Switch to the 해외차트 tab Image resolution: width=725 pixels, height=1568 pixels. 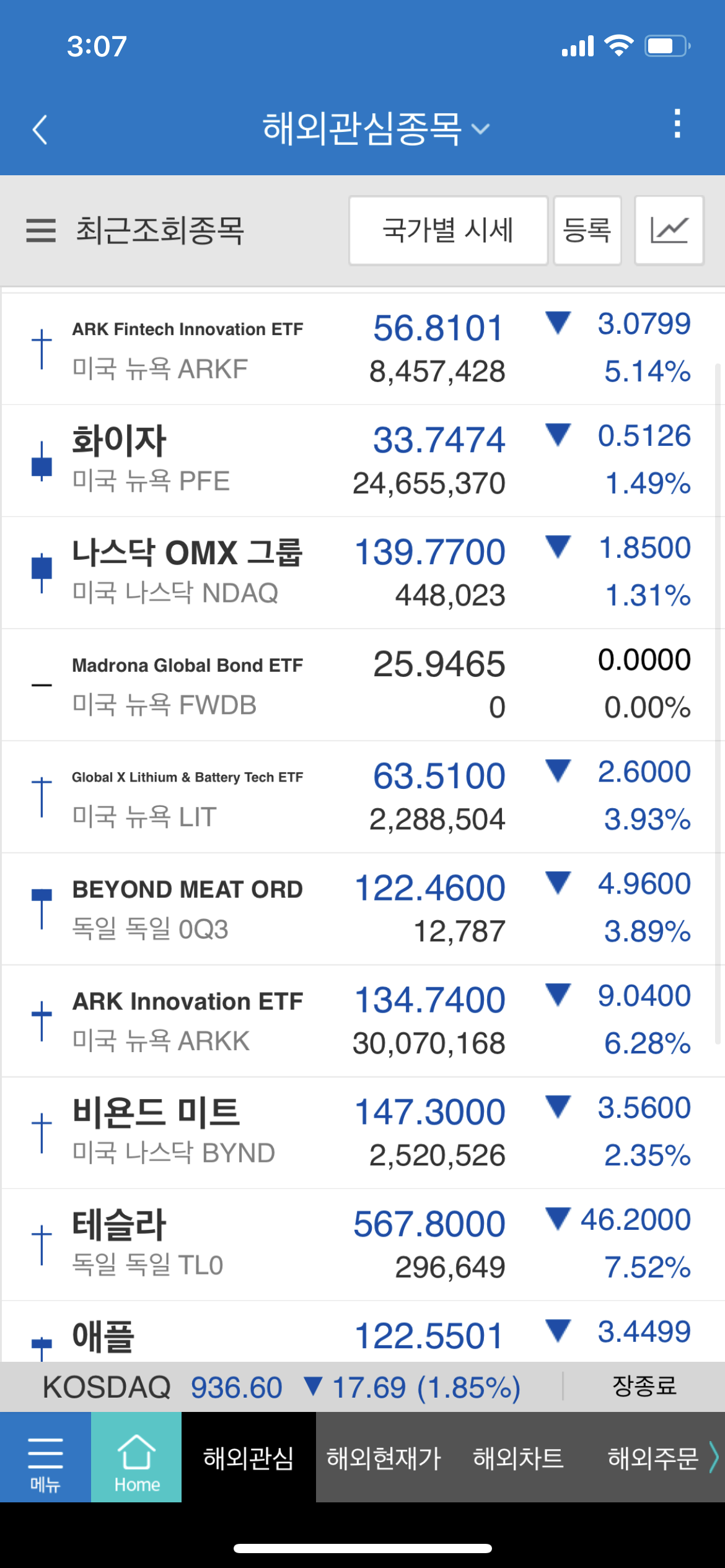click(518, 1458)
